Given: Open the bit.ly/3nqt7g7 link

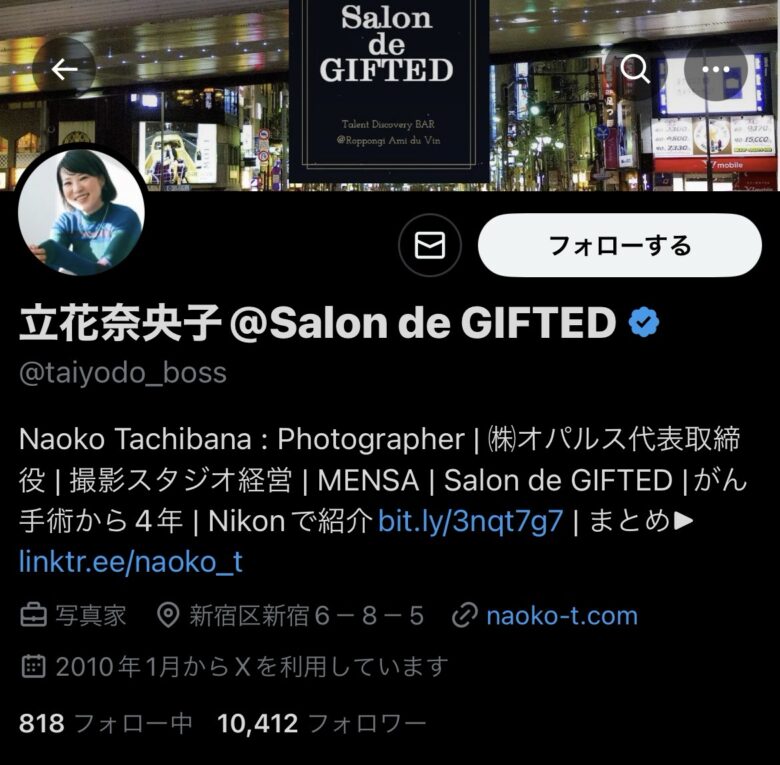Looking at the screenshot, I should [470, 521].
